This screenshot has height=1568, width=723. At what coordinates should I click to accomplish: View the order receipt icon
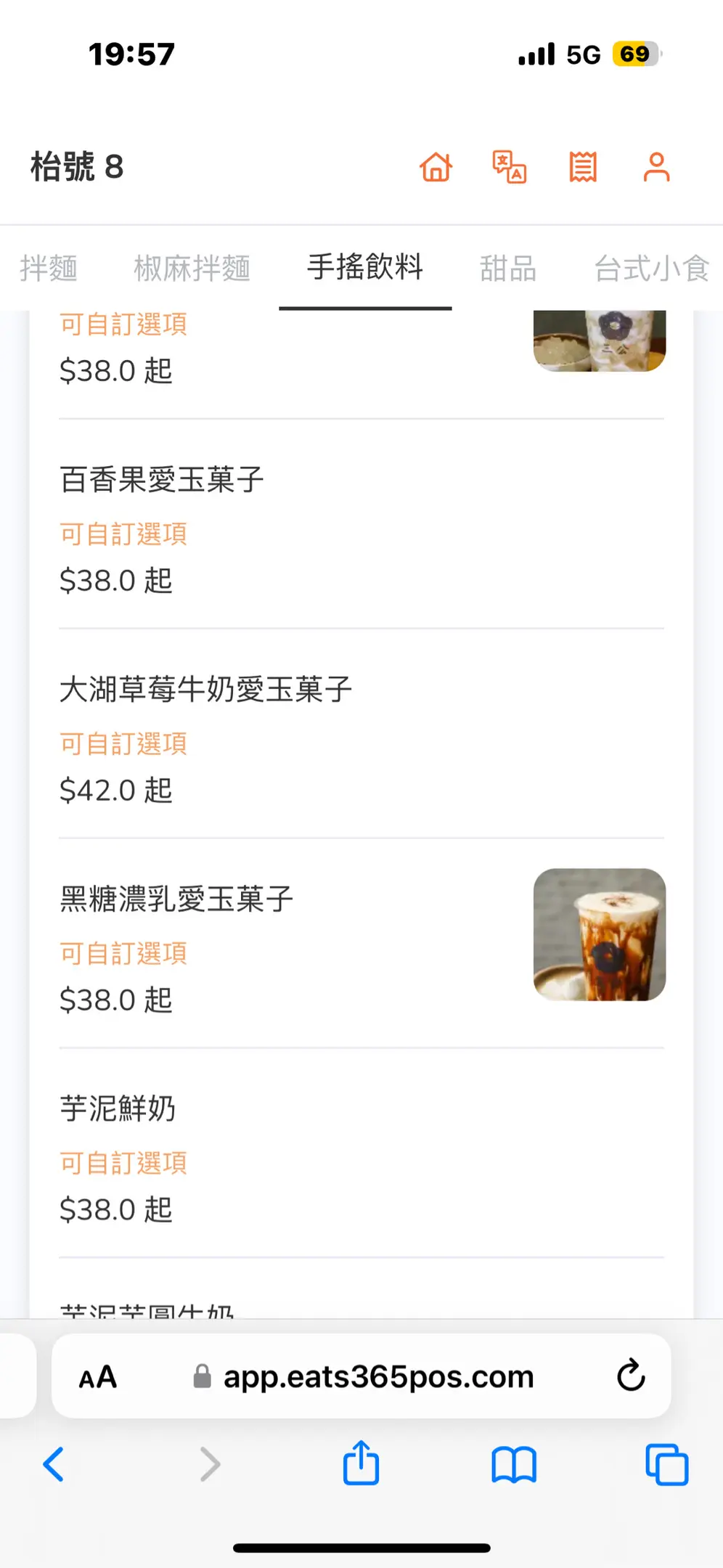[583, 167]
